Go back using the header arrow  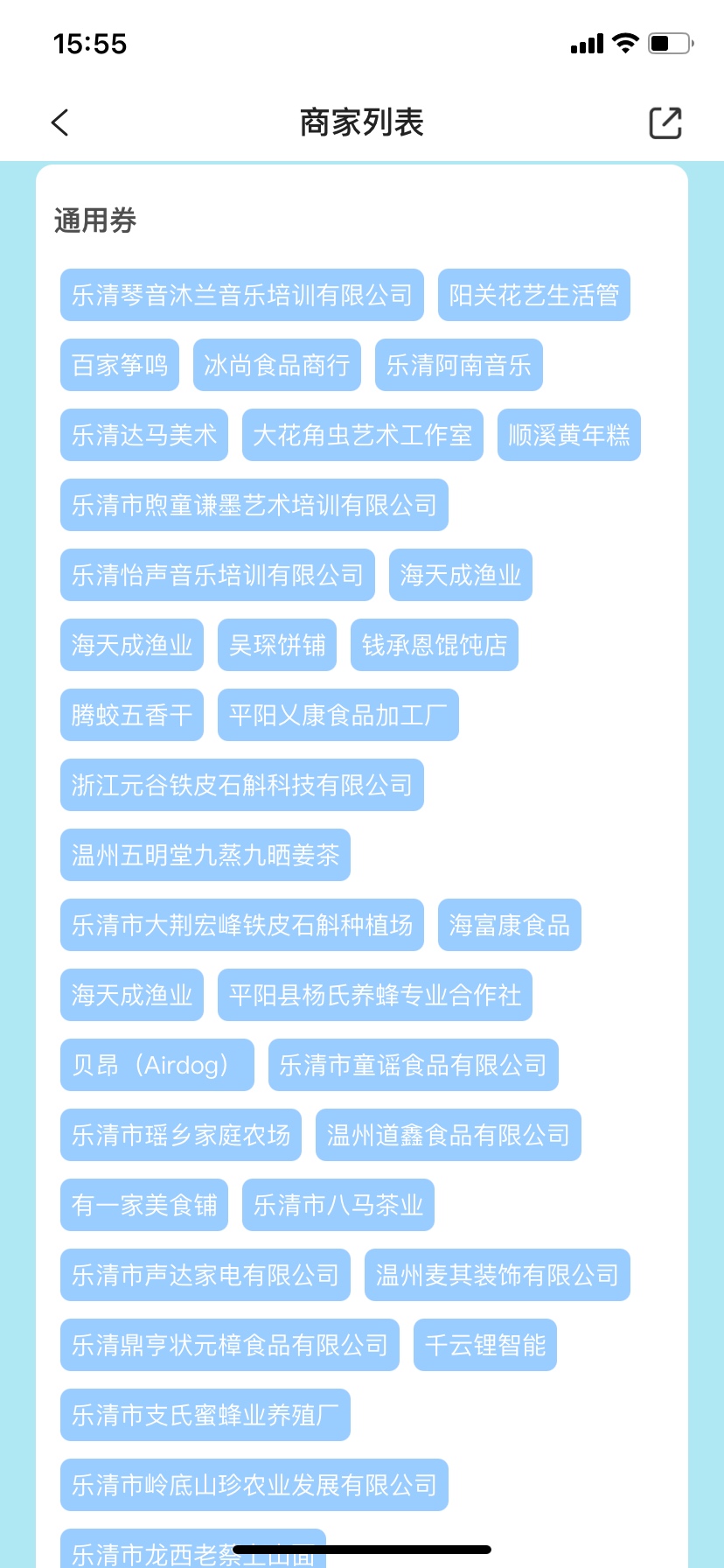(59, 122)
